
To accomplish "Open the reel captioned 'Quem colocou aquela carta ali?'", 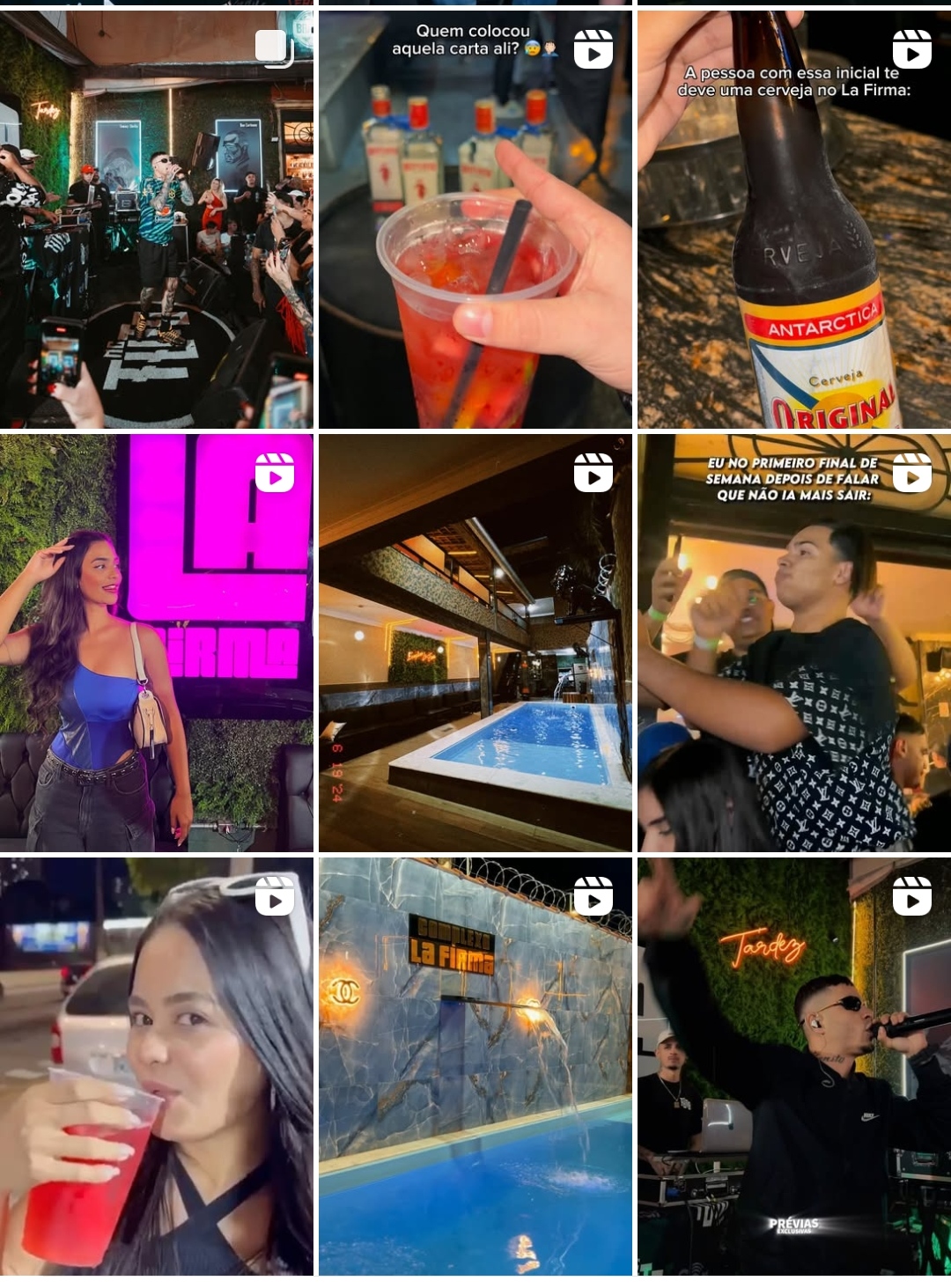I will [x=475, y=219].
